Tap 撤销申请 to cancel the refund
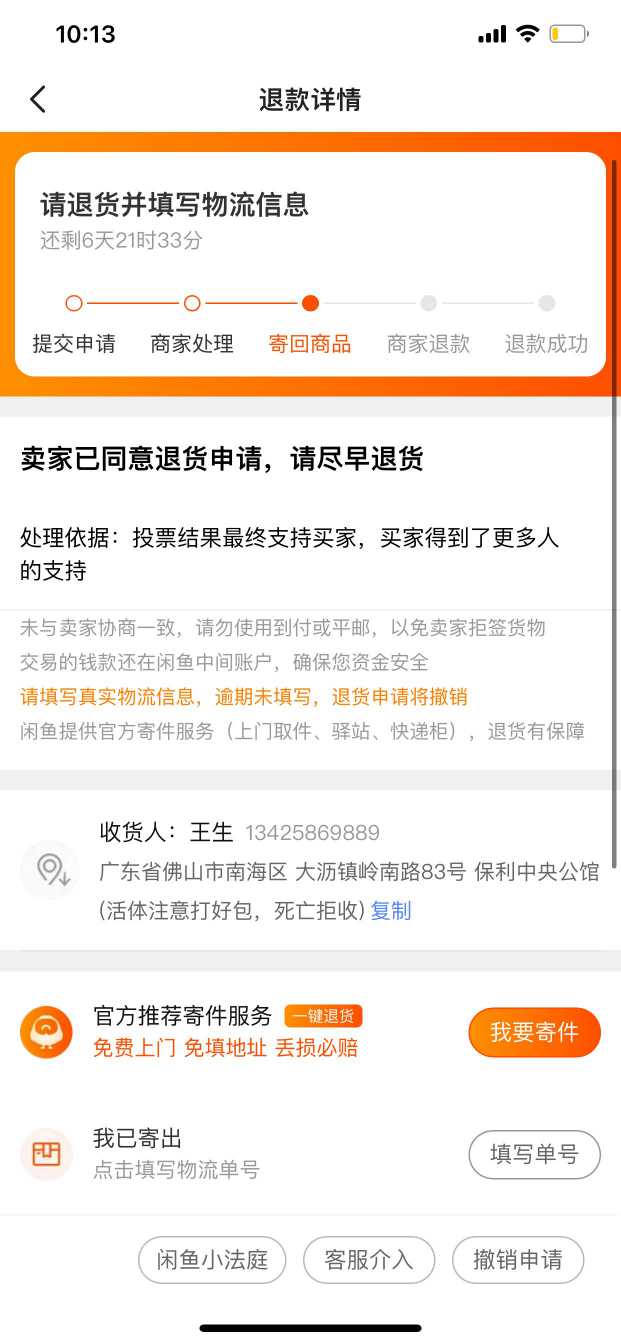 pos(518,1259)
